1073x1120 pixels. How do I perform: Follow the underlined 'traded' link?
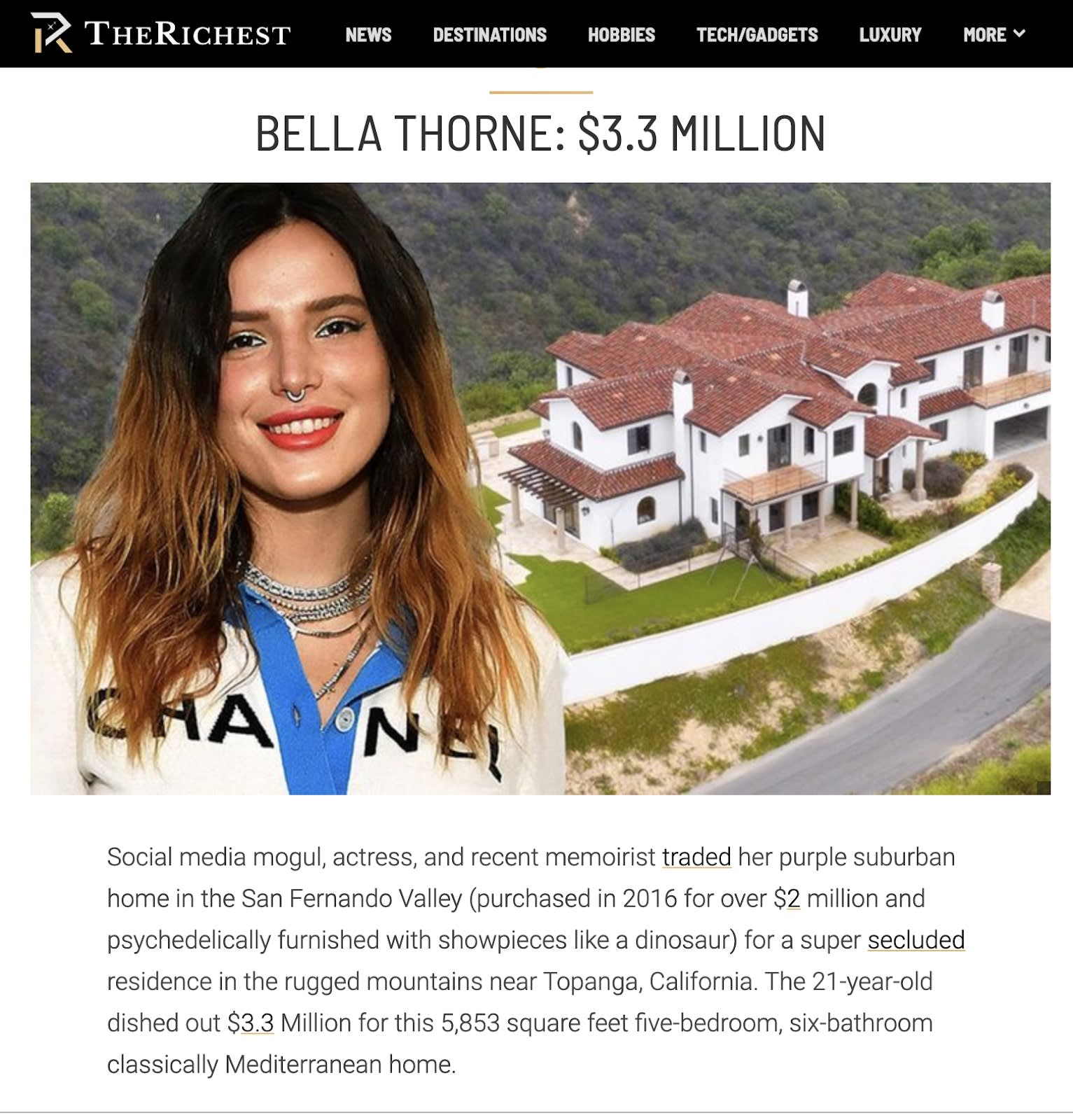(696, 857)
